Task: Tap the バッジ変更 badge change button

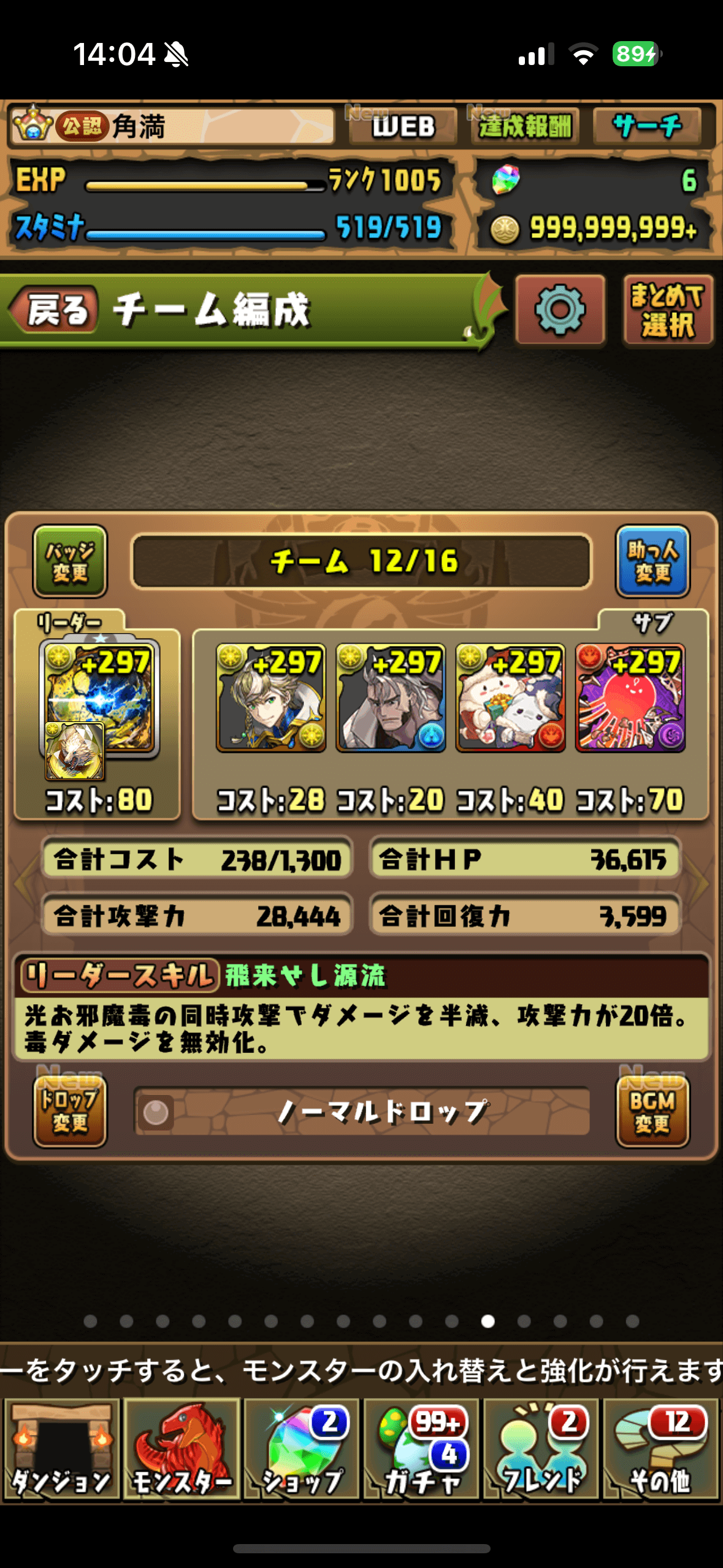Action: click(70, 561)
